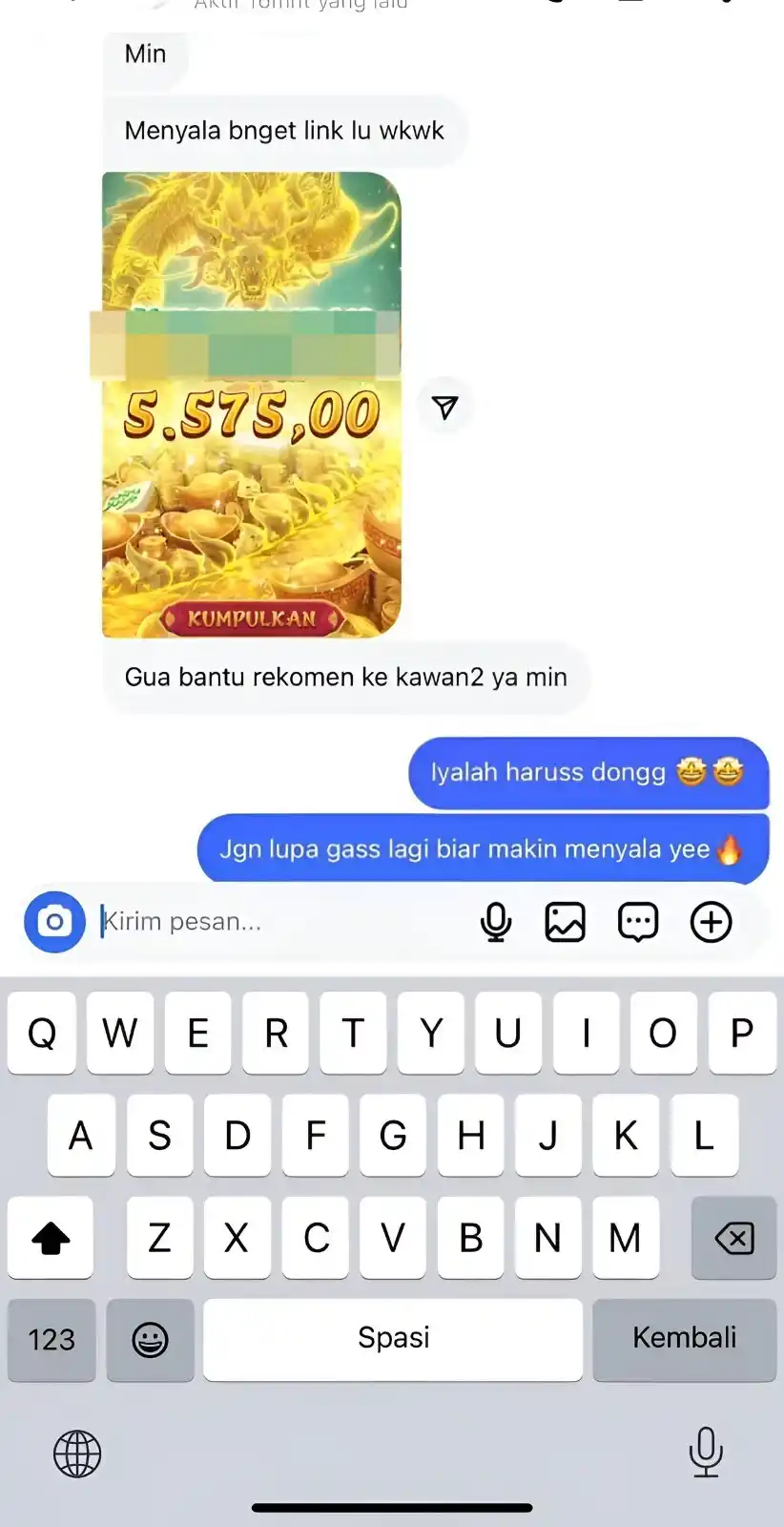Open more options with the plus icon

click(x=711, y=922)
